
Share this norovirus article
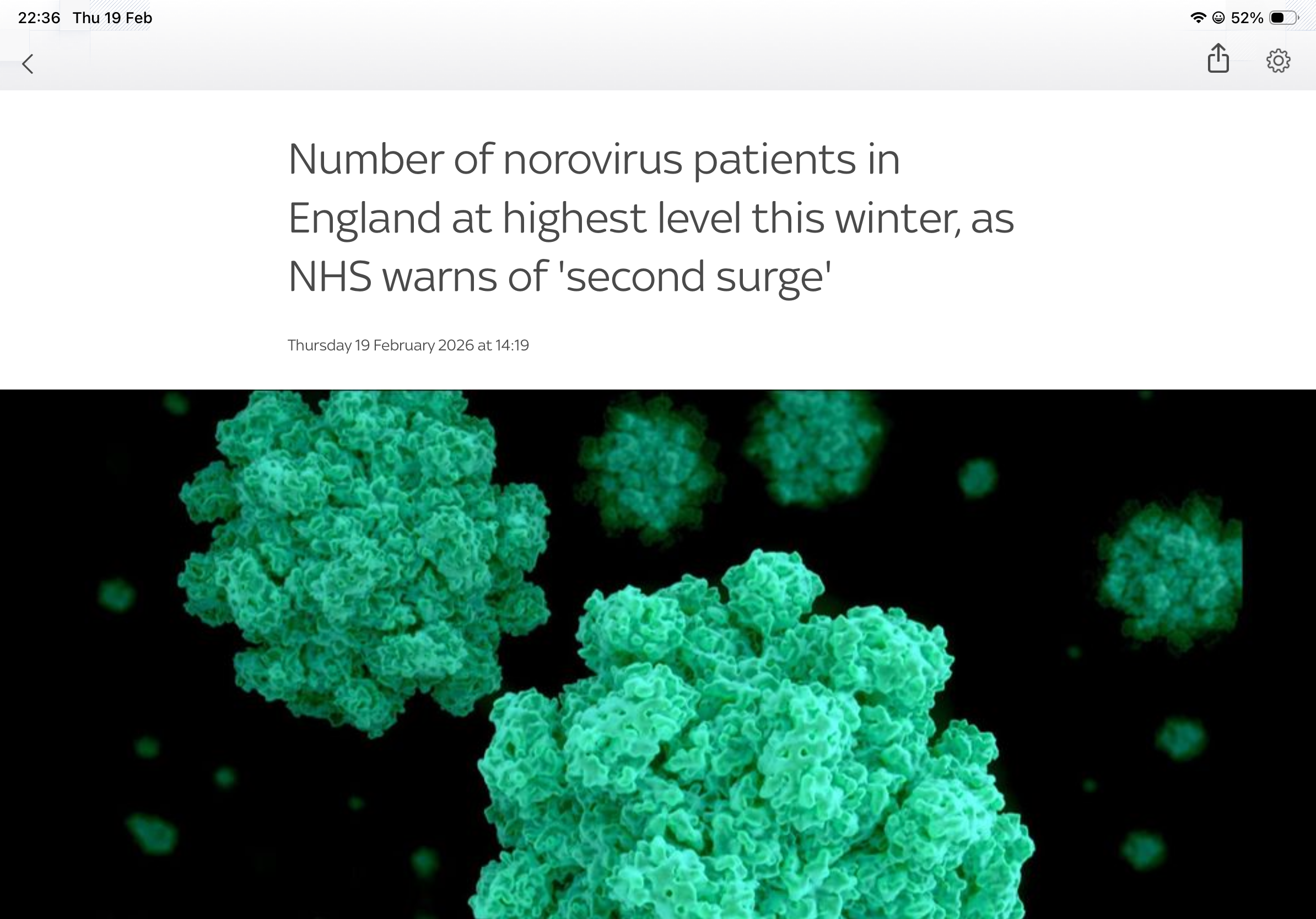(x=1218, y=59)
